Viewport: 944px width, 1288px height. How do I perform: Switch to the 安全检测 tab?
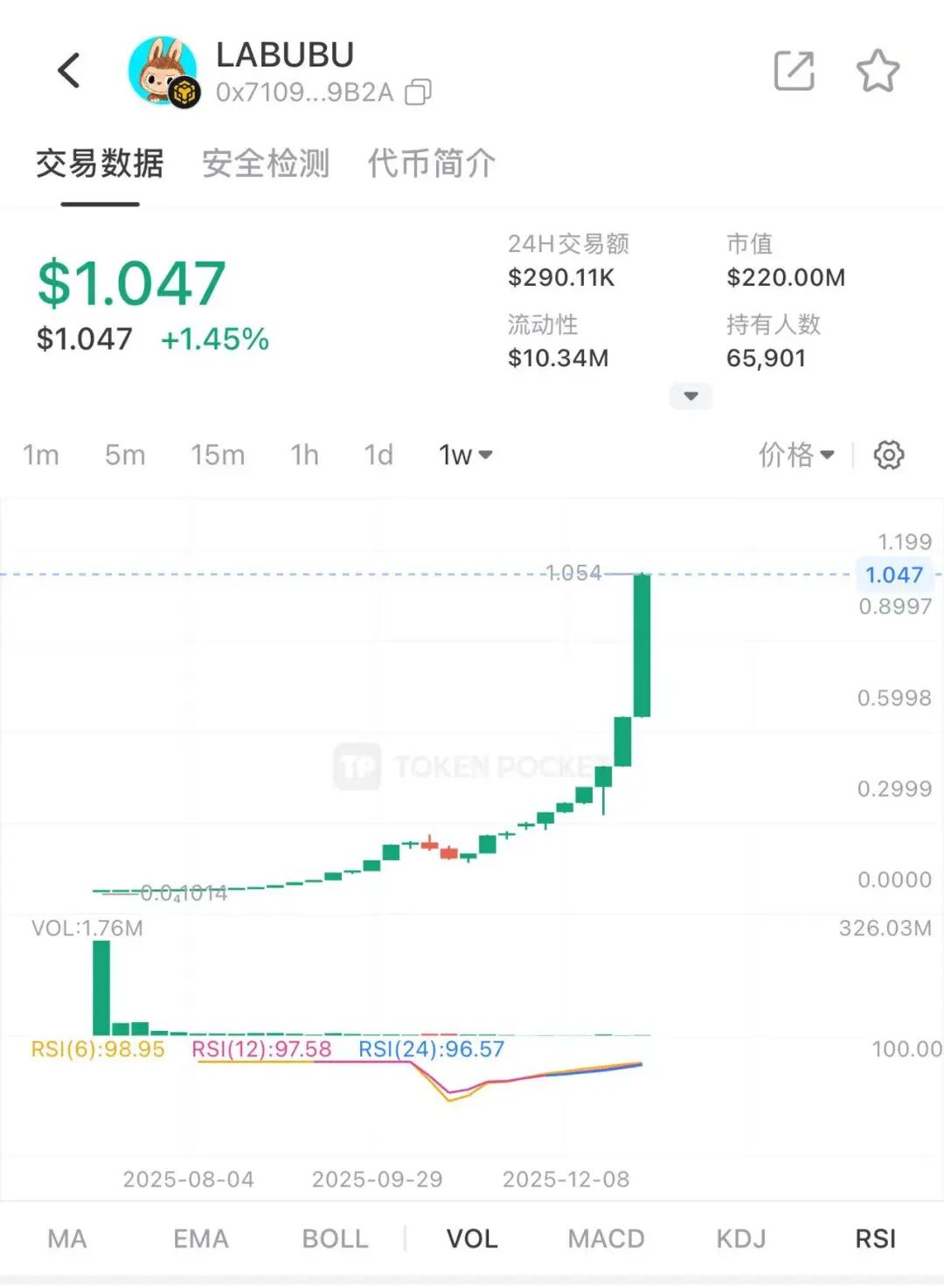266,164
